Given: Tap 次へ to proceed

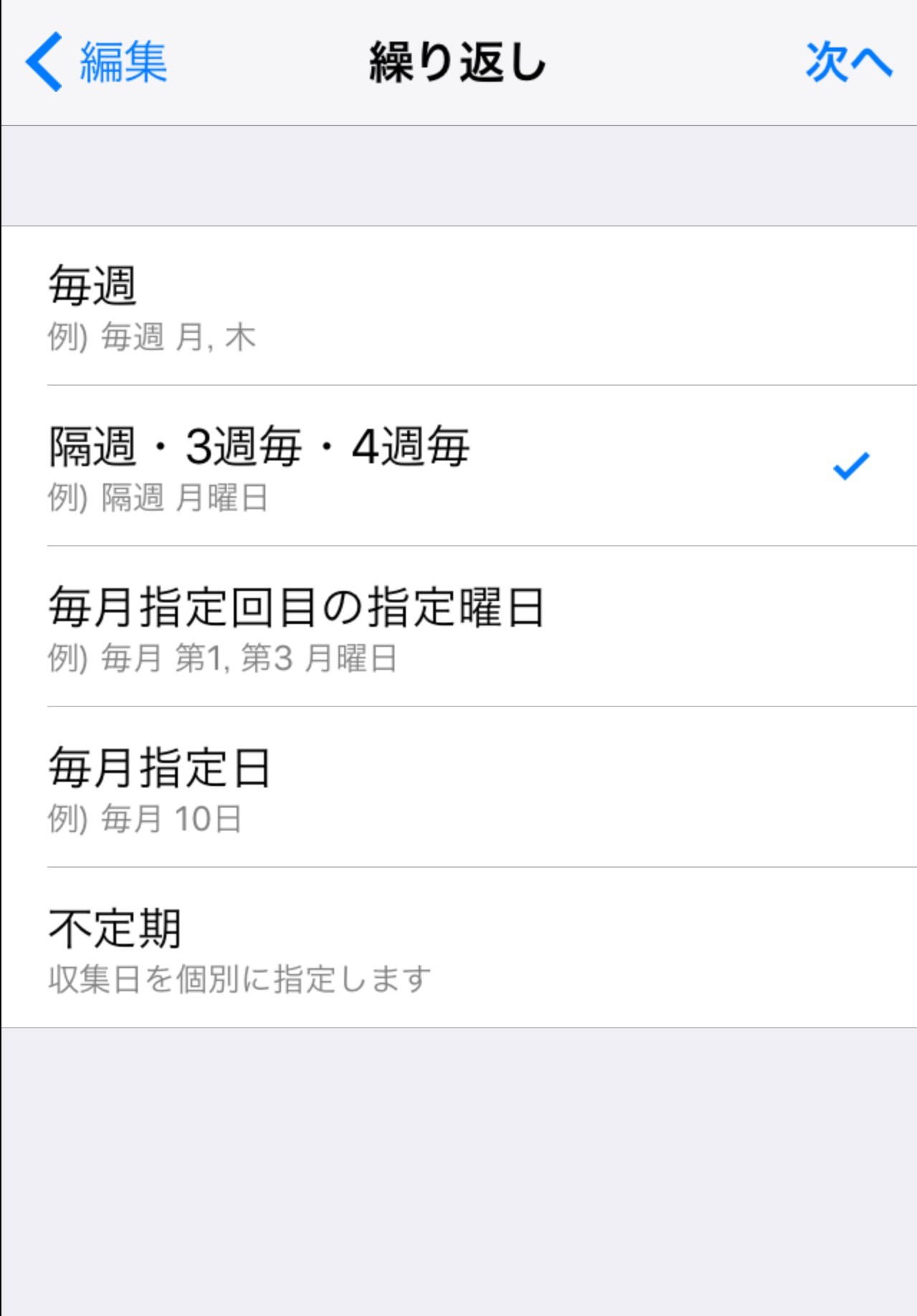Looking at the screenshot, I should click(x=848, y=62).
